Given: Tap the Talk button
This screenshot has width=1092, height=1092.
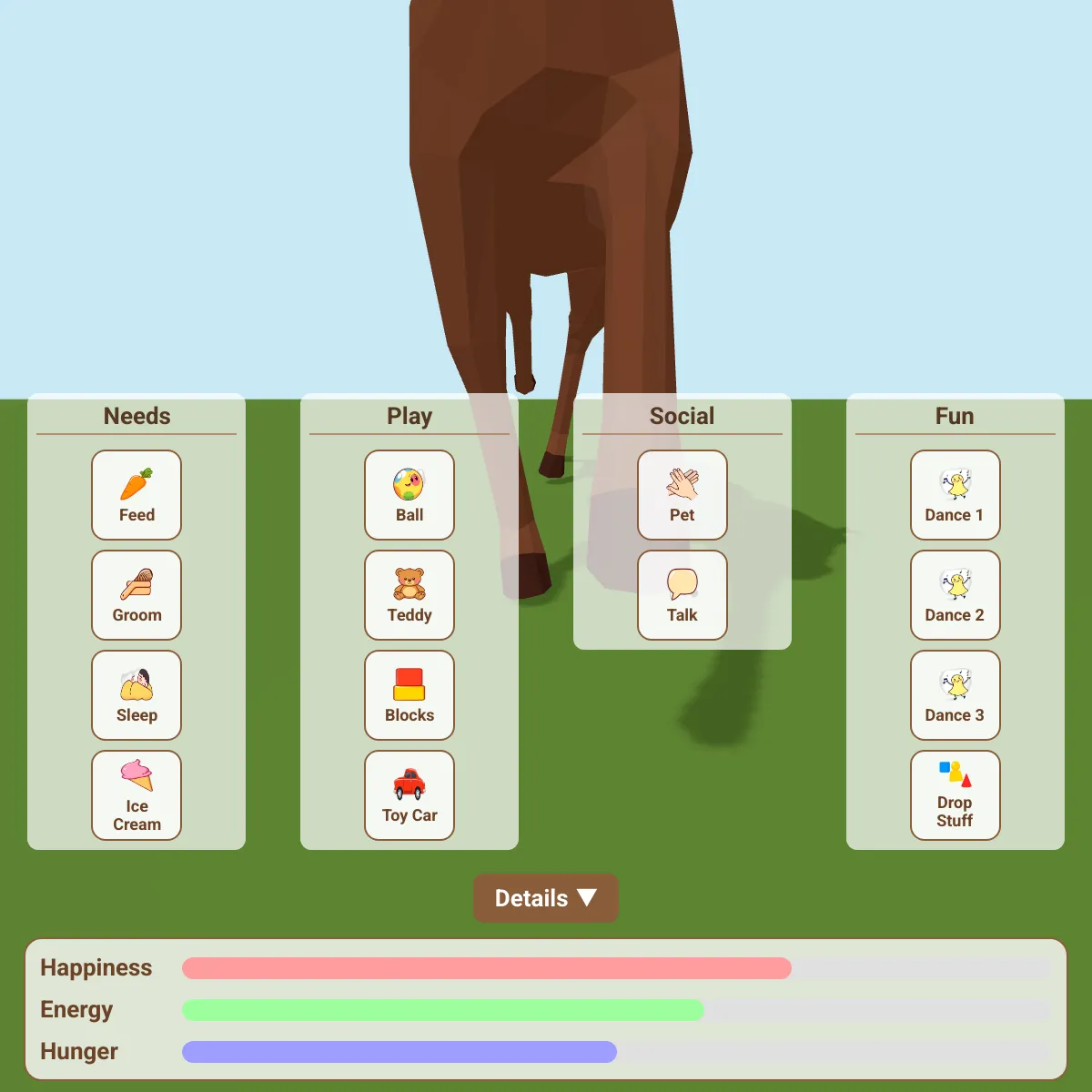Looking at the screenshot, I should point(682,595).
